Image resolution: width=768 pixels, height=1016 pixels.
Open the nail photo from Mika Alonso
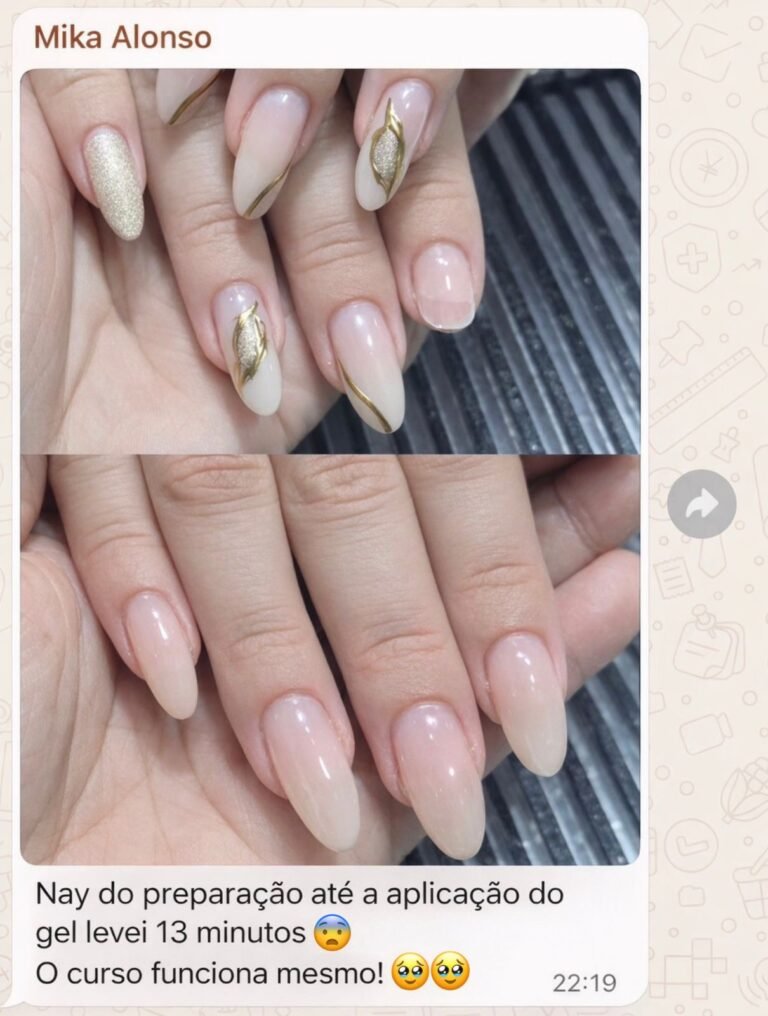click(330, 465)
